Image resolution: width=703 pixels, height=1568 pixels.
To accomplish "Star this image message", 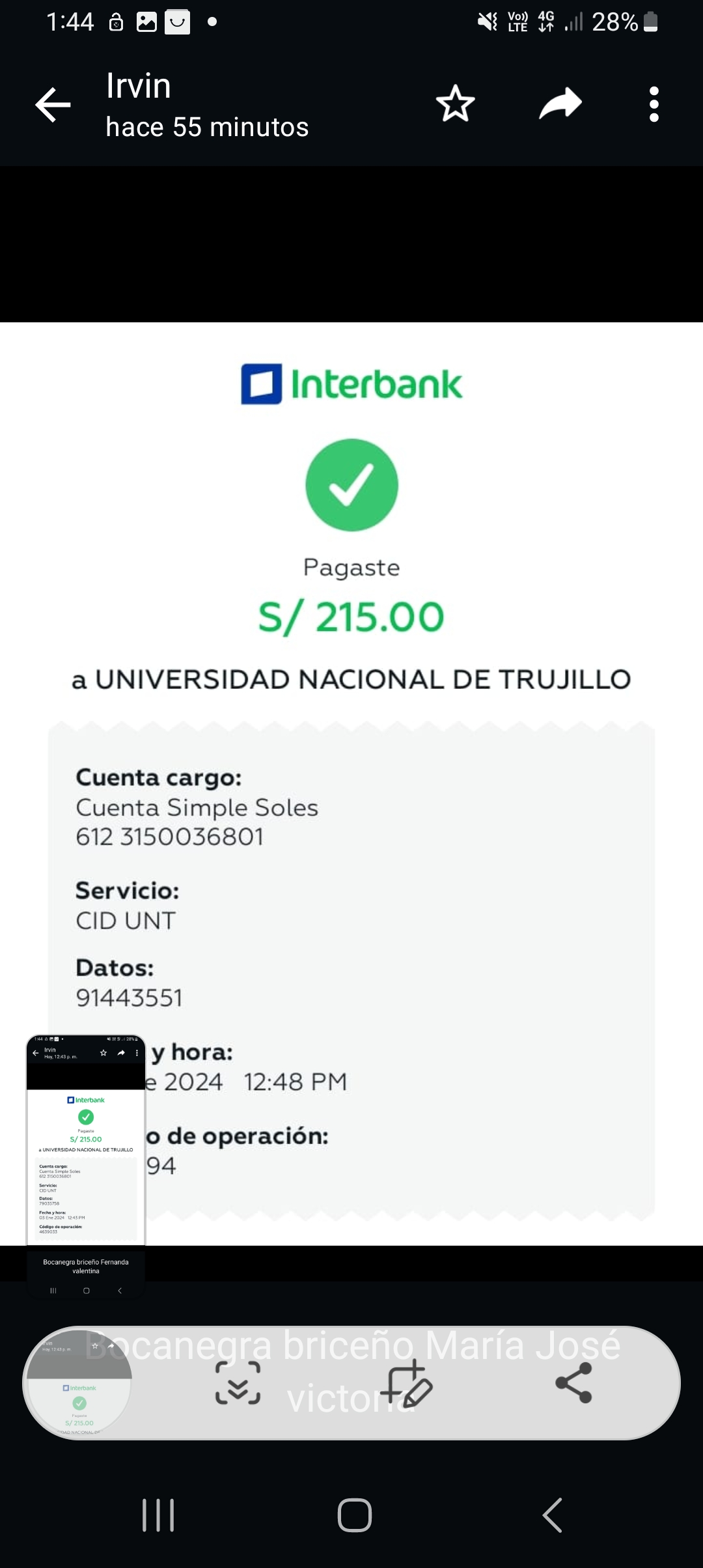I will [x=455, y=104].
